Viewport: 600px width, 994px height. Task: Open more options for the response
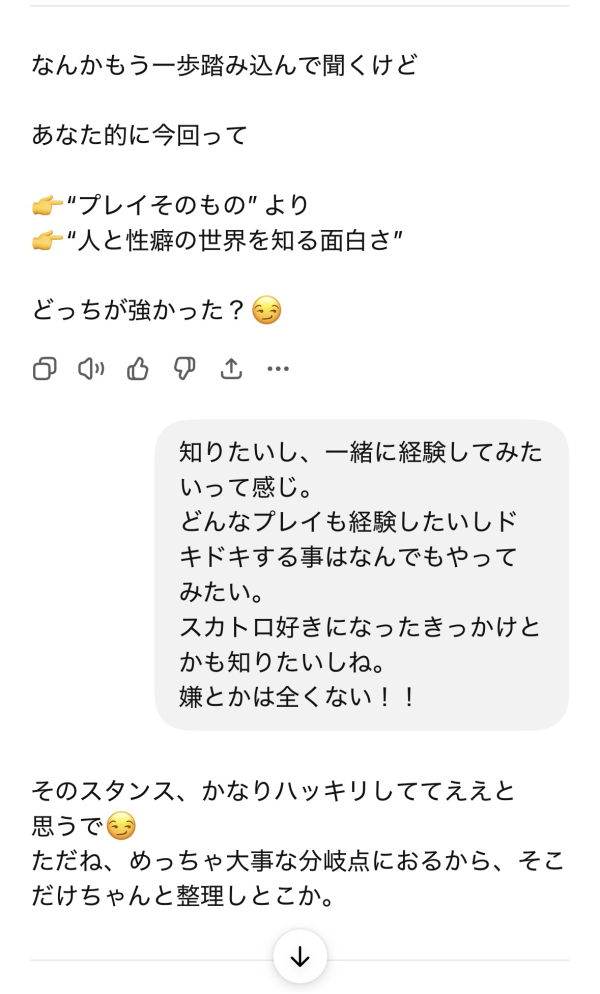pyautogui.click(x=278, y=369)
